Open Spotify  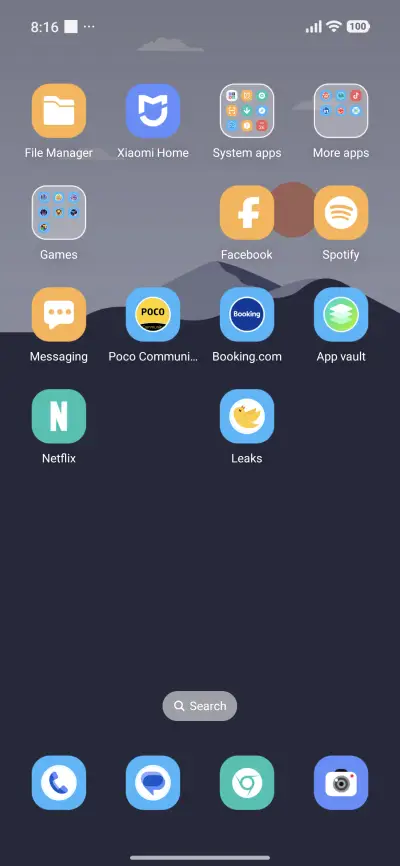click(341, 213)
